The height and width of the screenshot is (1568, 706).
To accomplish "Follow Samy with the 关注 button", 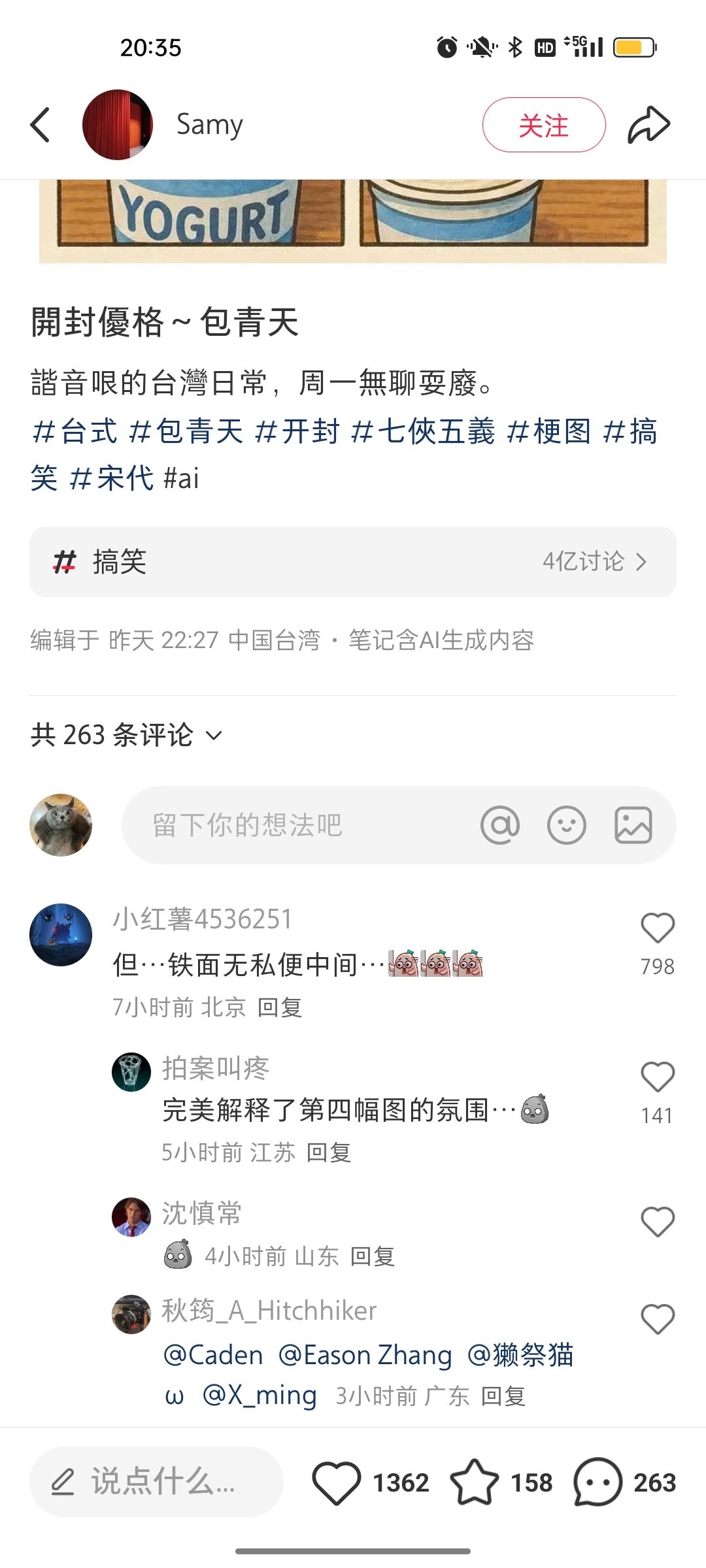I will click(544, 125).
